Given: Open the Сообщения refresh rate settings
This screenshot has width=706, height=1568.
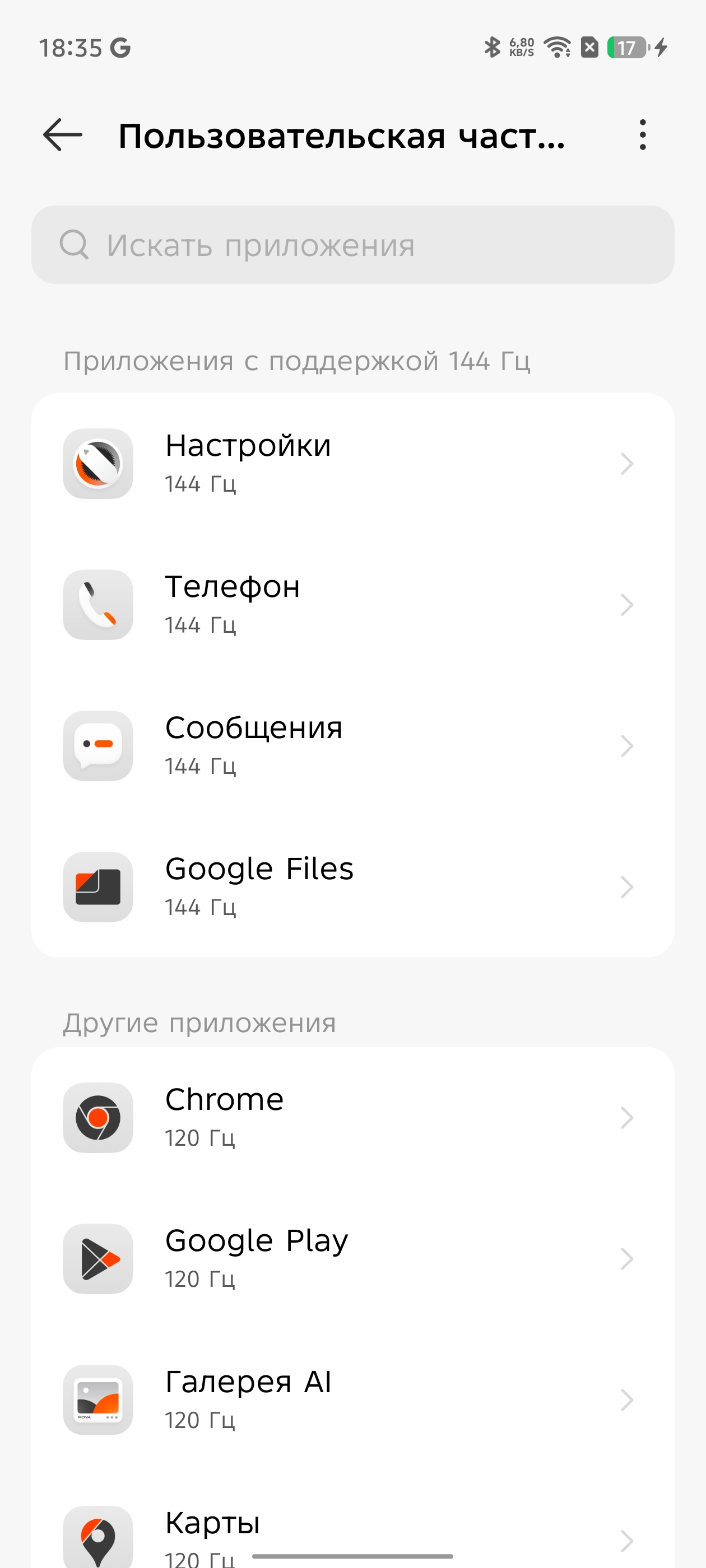Looking at the screenshot, I should click(x=352, y=746).
